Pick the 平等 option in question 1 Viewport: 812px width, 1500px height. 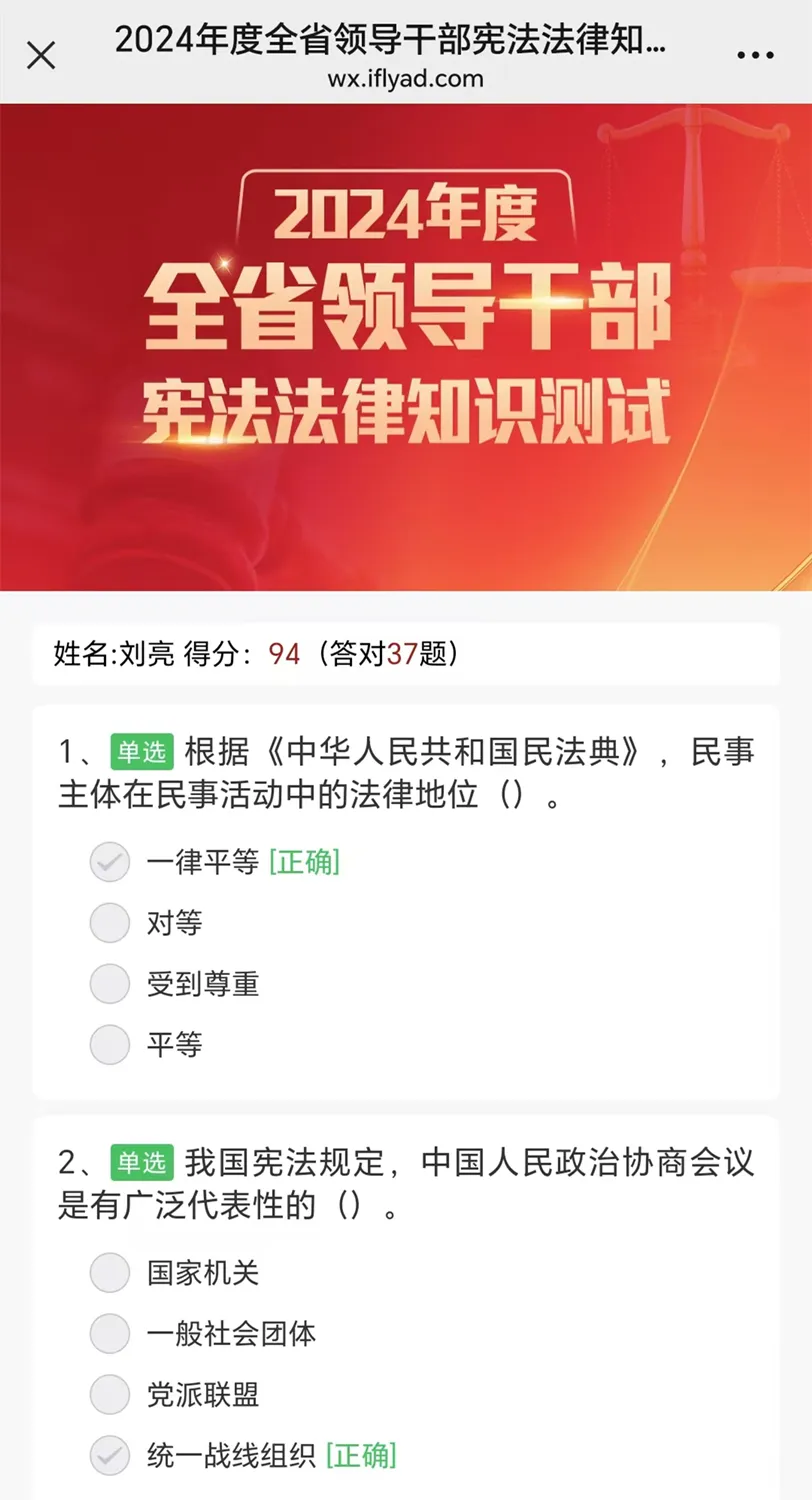(x=110, y=1045)
